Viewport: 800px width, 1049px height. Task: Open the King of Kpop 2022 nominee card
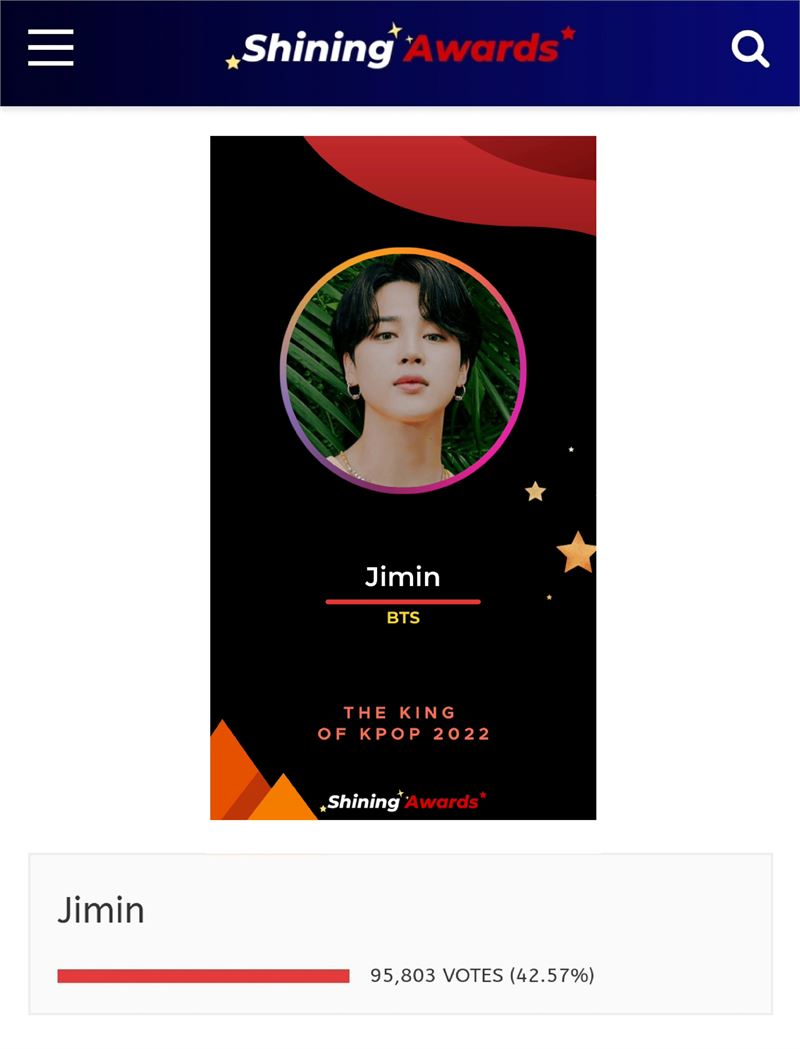[x=403, y=478]
